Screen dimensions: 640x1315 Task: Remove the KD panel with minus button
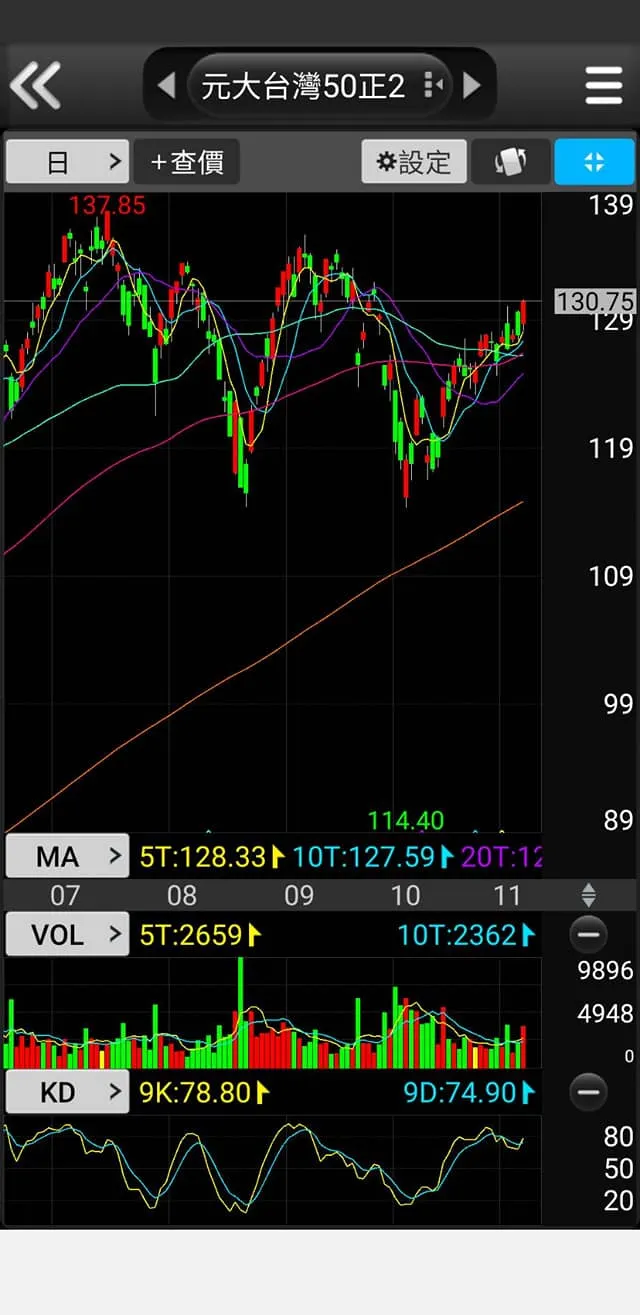(x=588, y=1092)
